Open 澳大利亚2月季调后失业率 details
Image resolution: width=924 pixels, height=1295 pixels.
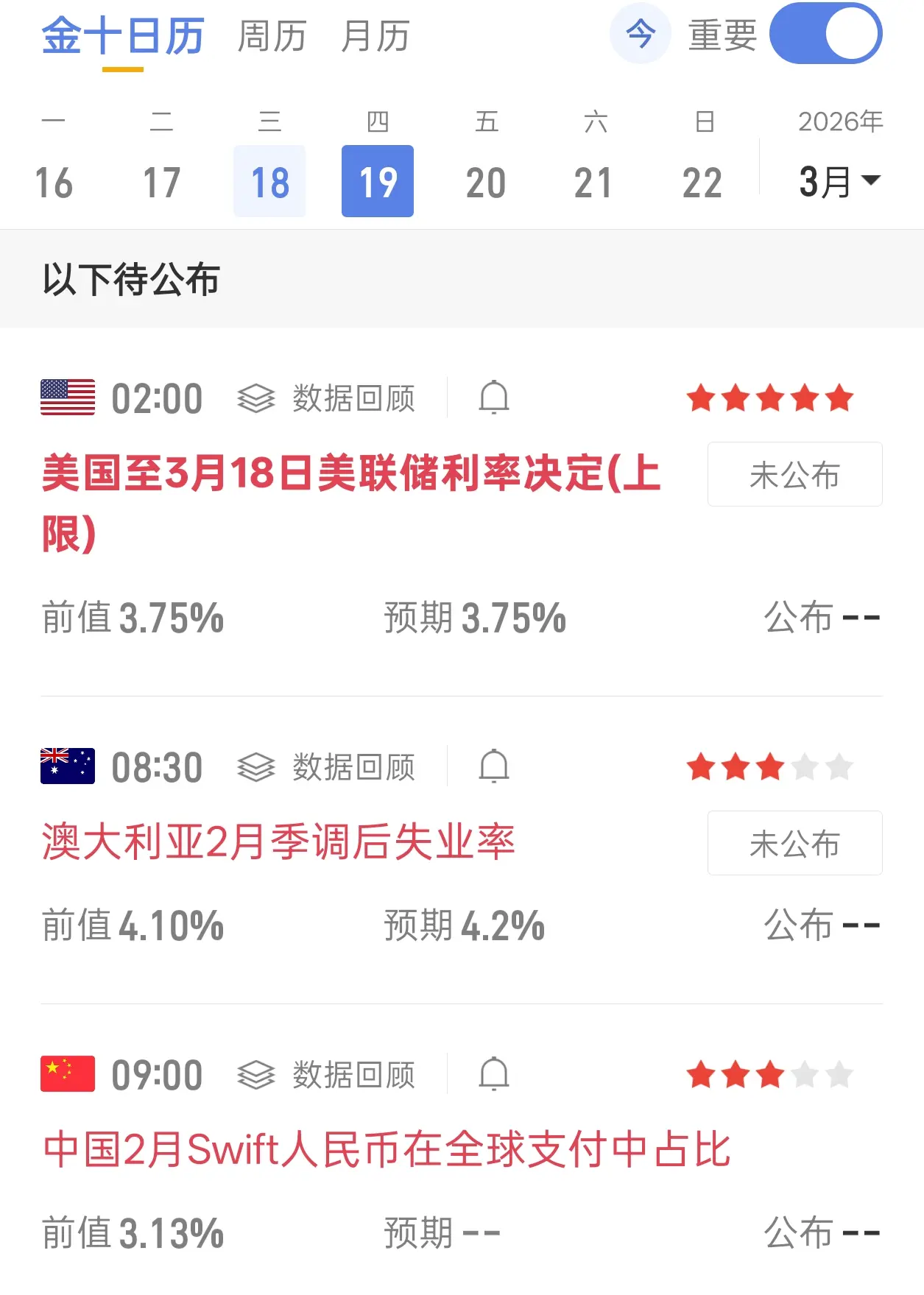click(278, 841)
